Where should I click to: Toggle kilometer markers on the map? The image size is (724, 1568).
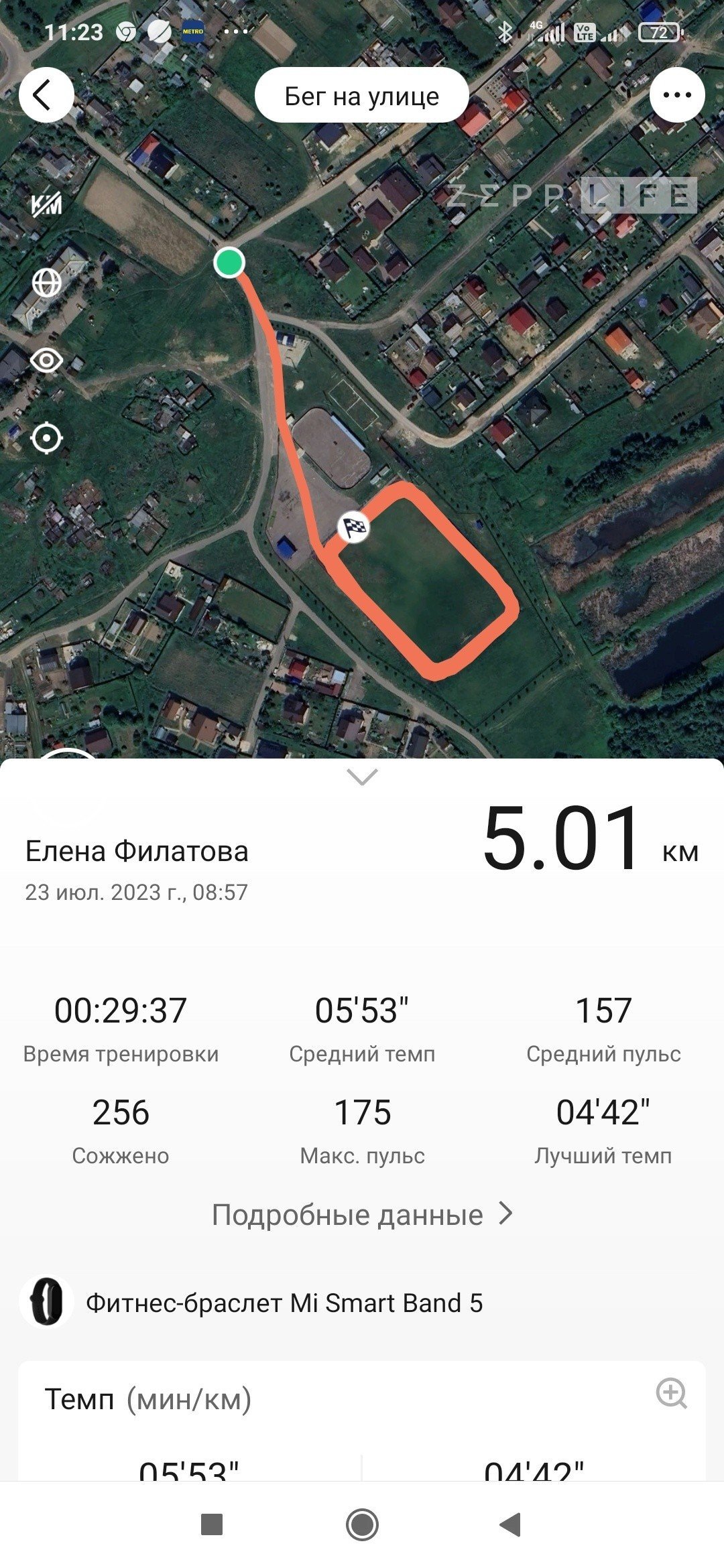point(47,204)
